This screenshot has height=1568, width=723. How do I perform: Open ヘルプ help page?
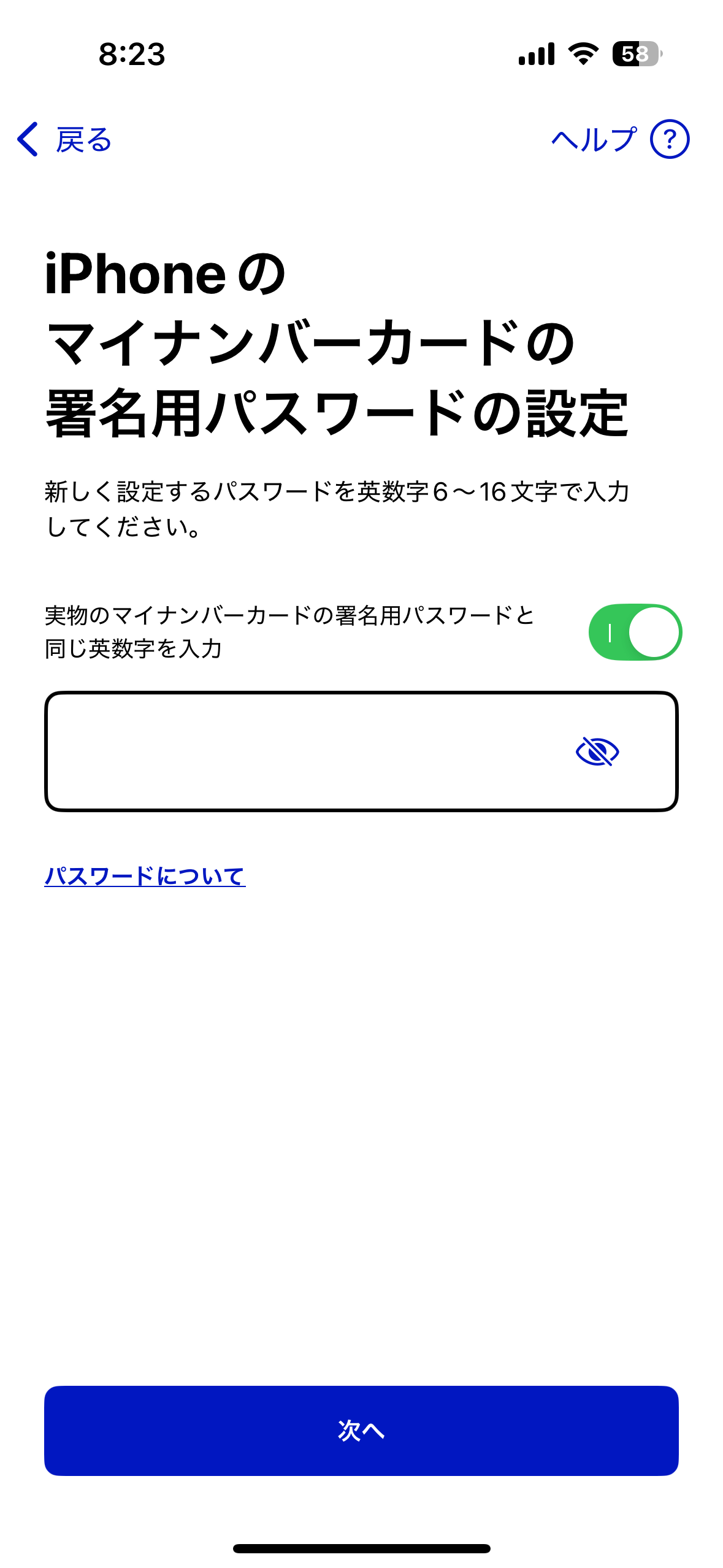(x=619, y=140)
